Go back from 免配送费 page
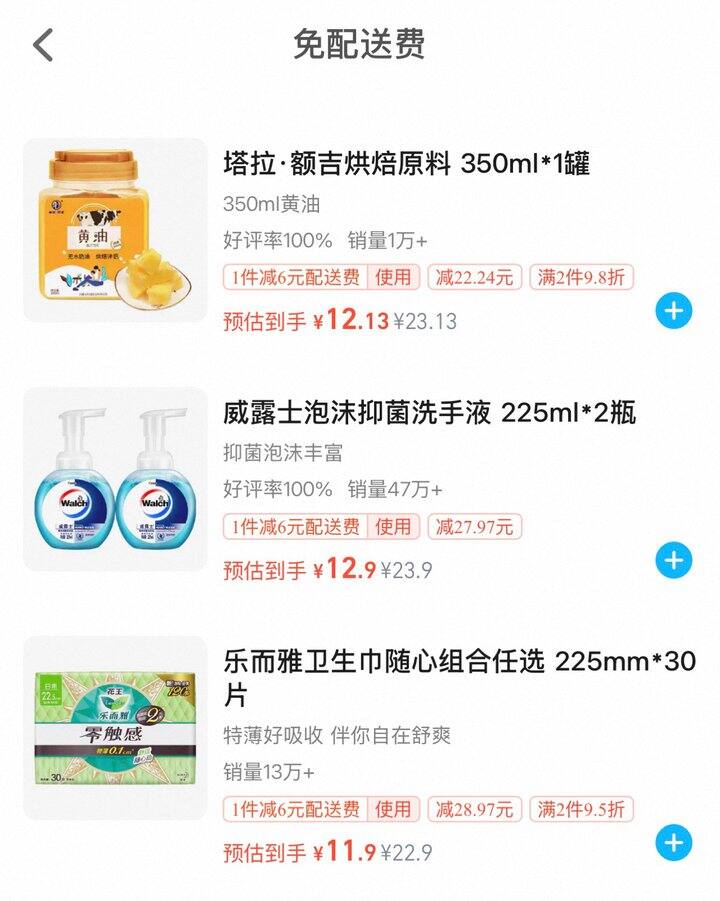The image size is (720, 901). coord(43,45)
